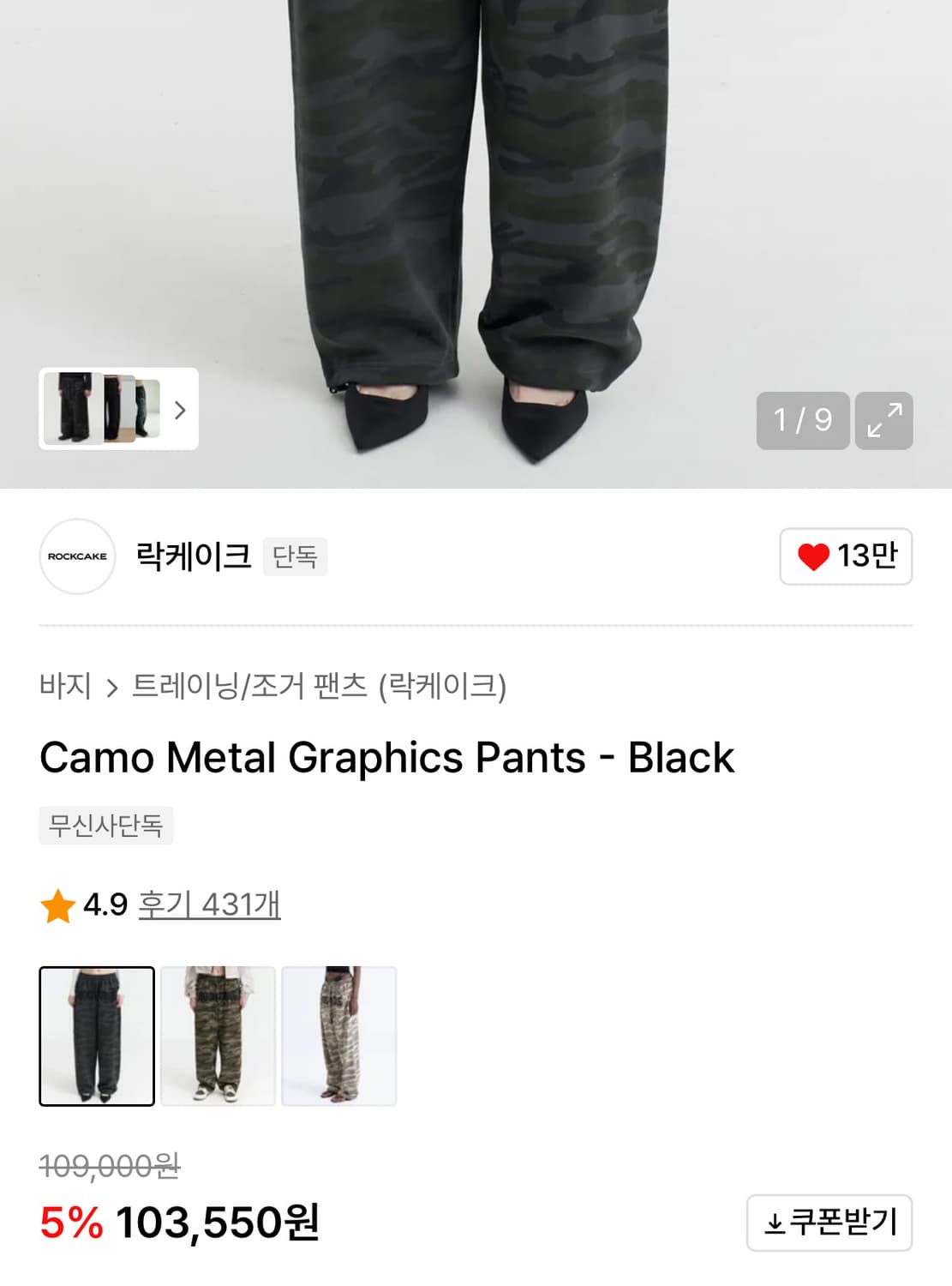
Task: Open the 바지 category breadcrumb
Action: 66,686
